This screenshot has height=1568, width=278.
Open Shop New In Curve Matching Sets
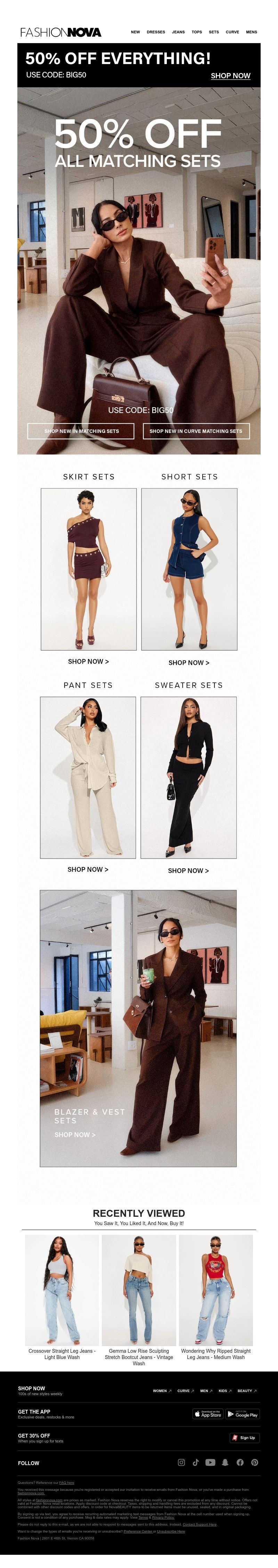point(196,431)
